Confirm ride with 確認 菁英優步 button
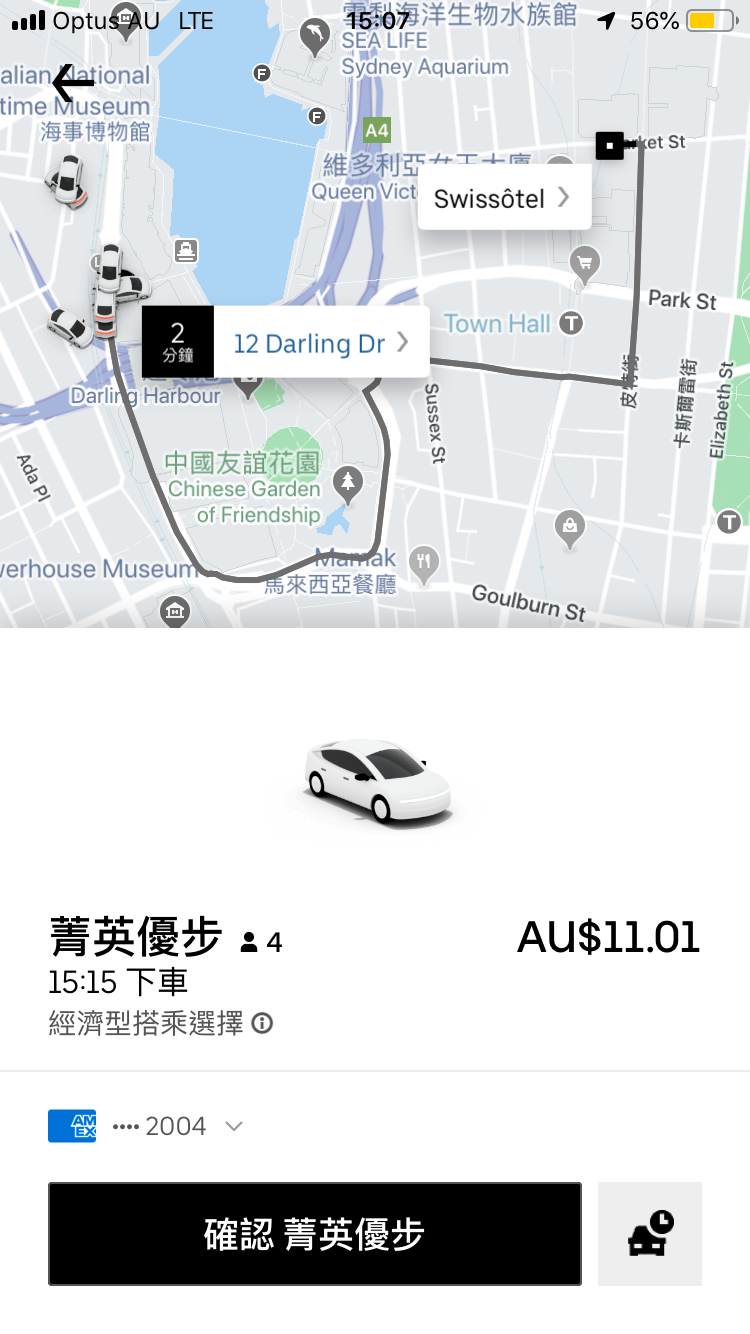Viewport: 750px width, 1334px height. point(314,1234)
